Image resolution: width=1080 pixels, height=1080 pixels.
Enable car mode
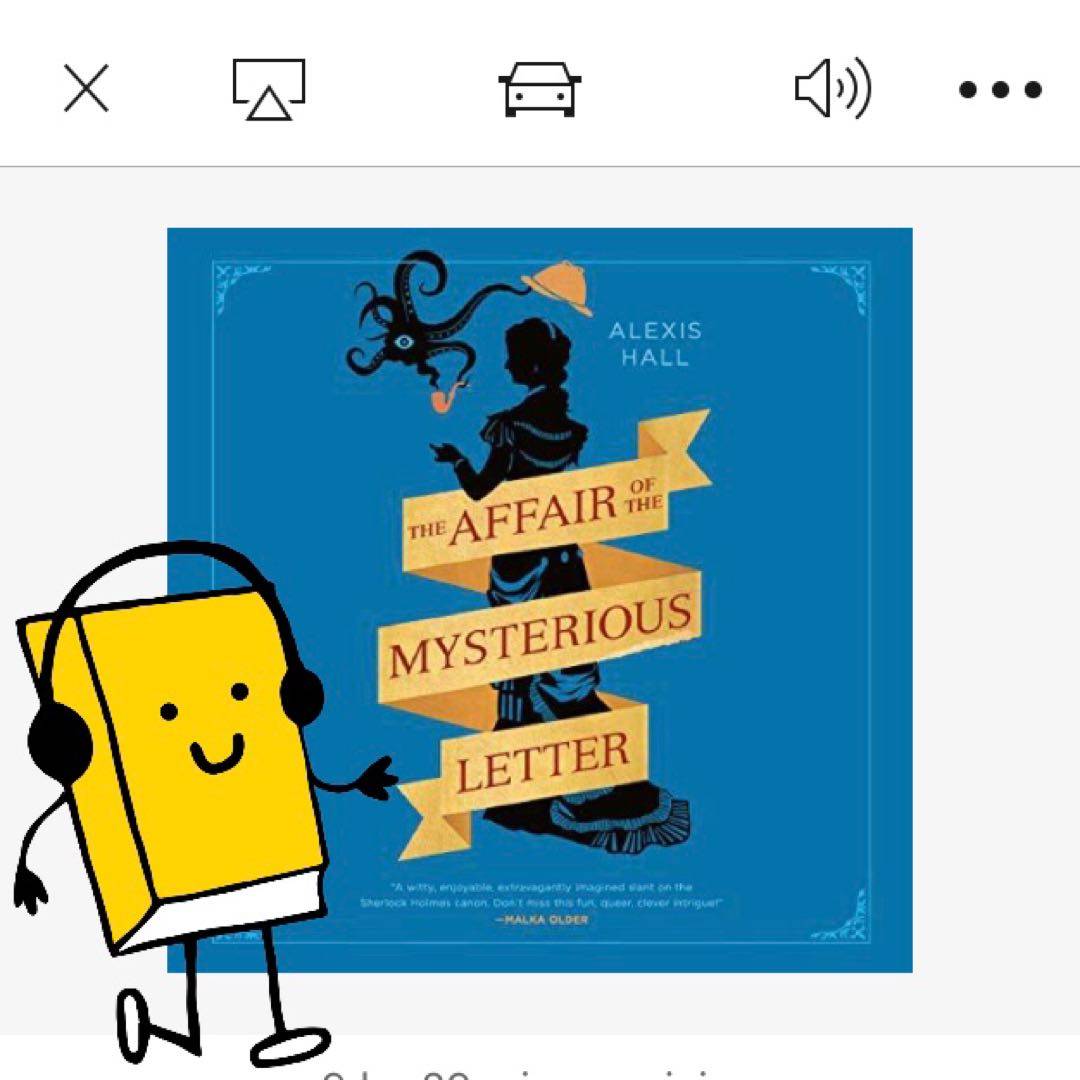pyautogui.click(x=540, y=90)
